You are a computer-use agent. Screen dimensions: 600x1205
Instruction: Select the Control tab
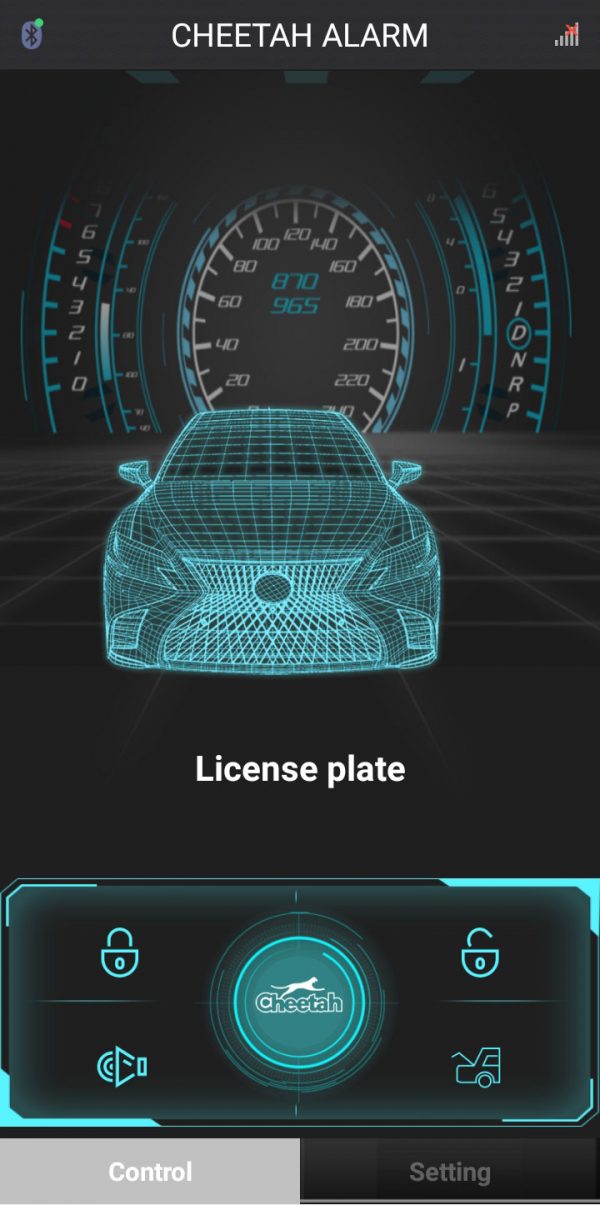pyautogui.click(x=150, y=1171)
